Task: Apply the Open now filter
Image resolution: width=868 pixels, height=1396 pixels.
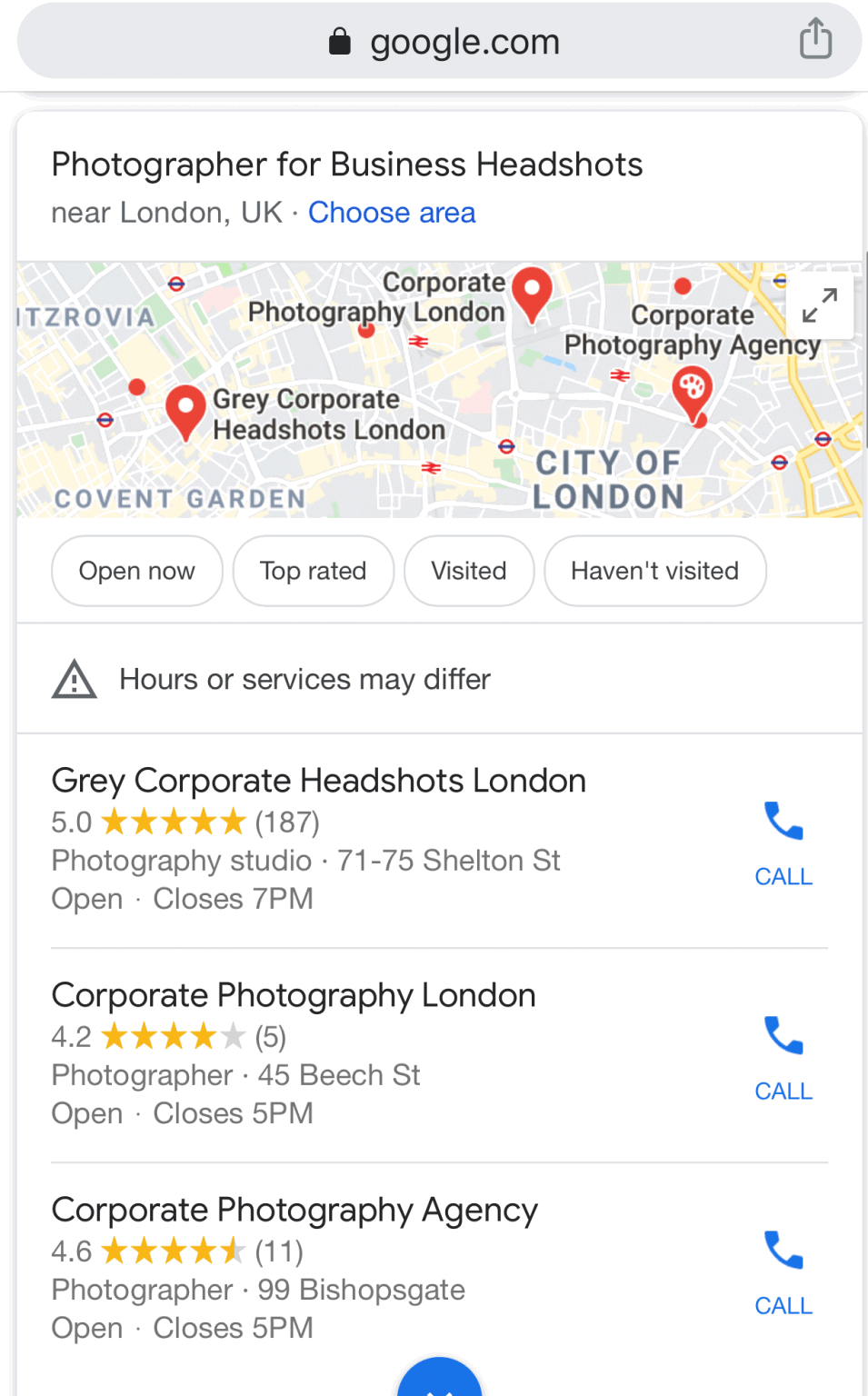Action: pyautogui.click(x=137, y=571)
